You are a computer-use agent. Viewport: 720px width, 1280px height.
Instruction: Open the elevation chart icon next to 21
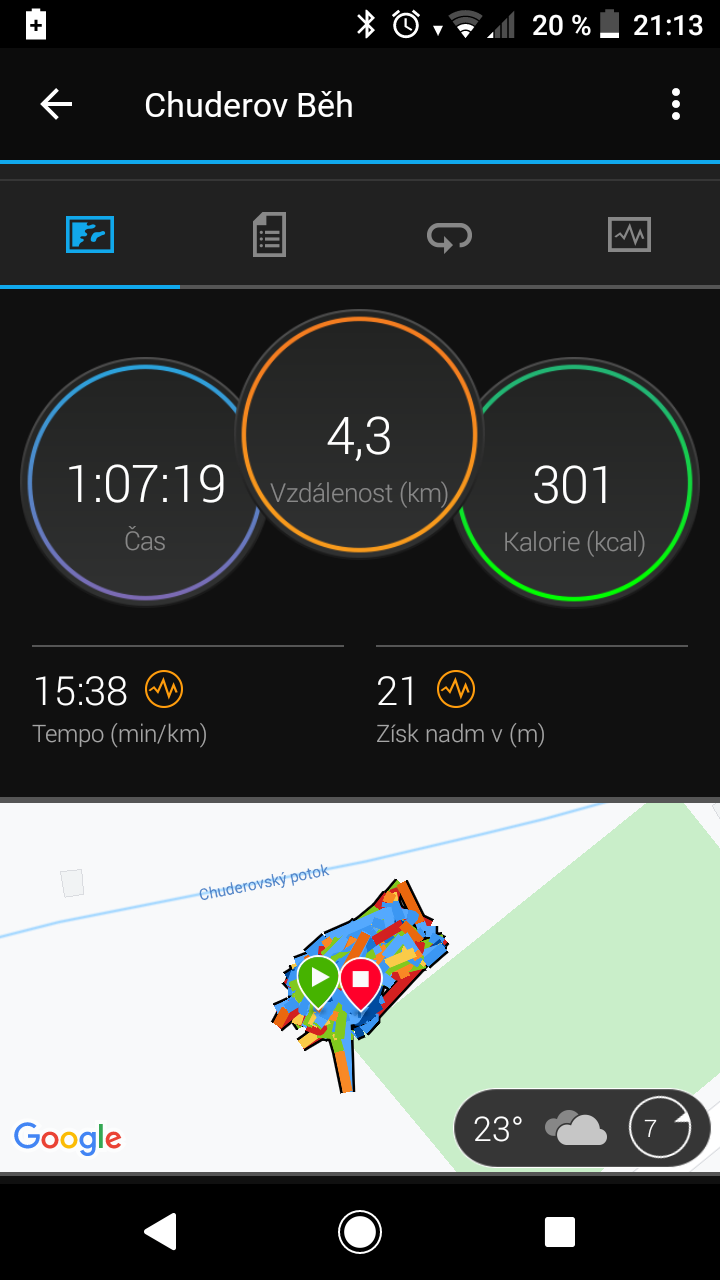456,689
